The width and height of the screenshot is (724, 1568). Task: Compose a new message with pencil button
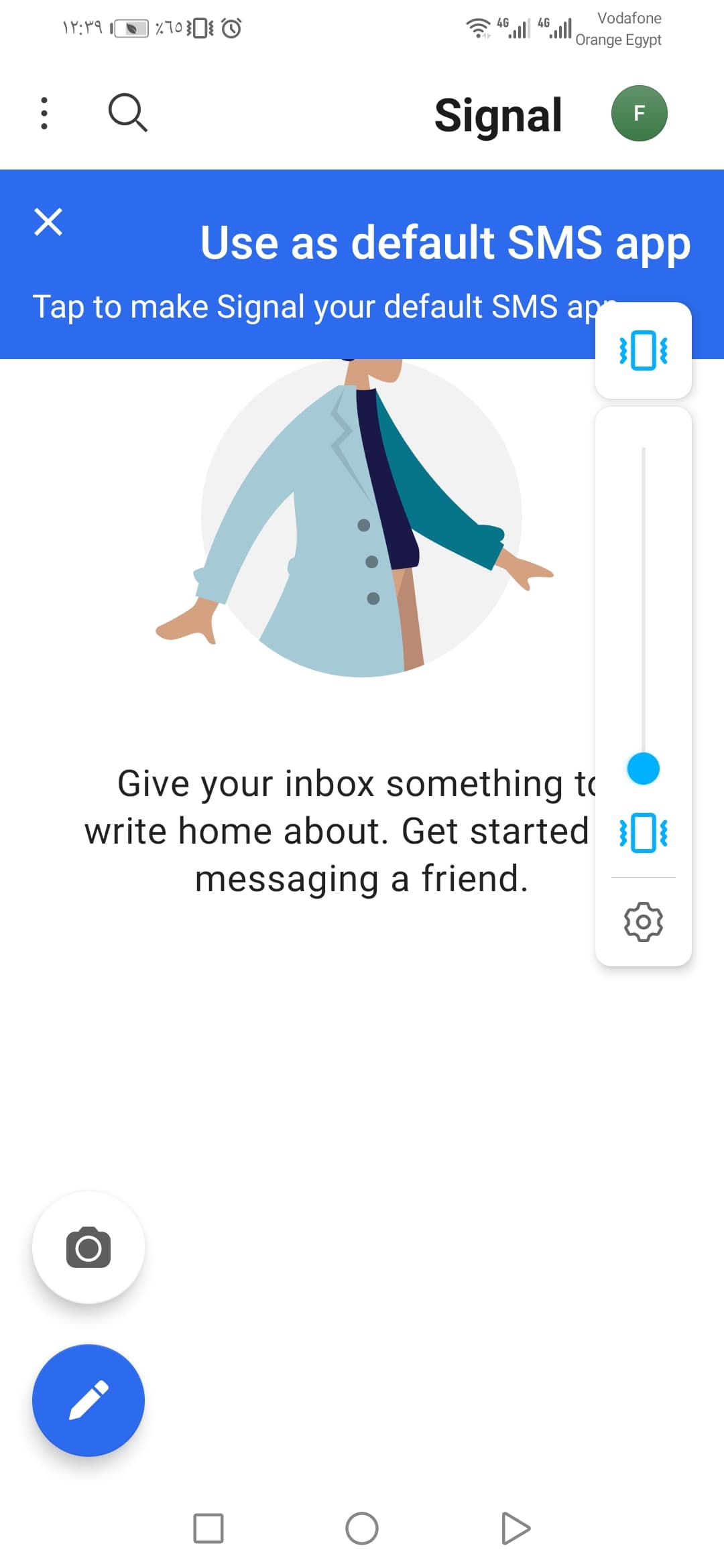(x=88, y=1400)
